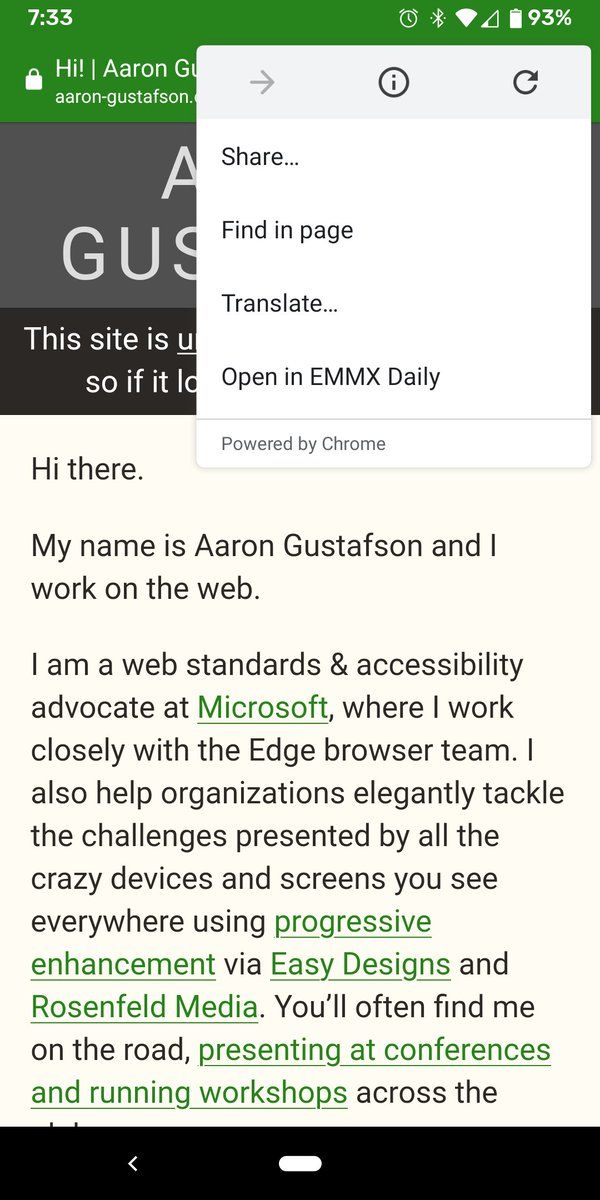This screenshot has width=600, height=1200.
Task: Choose Find in page
Action: click(x=287, y=230)
